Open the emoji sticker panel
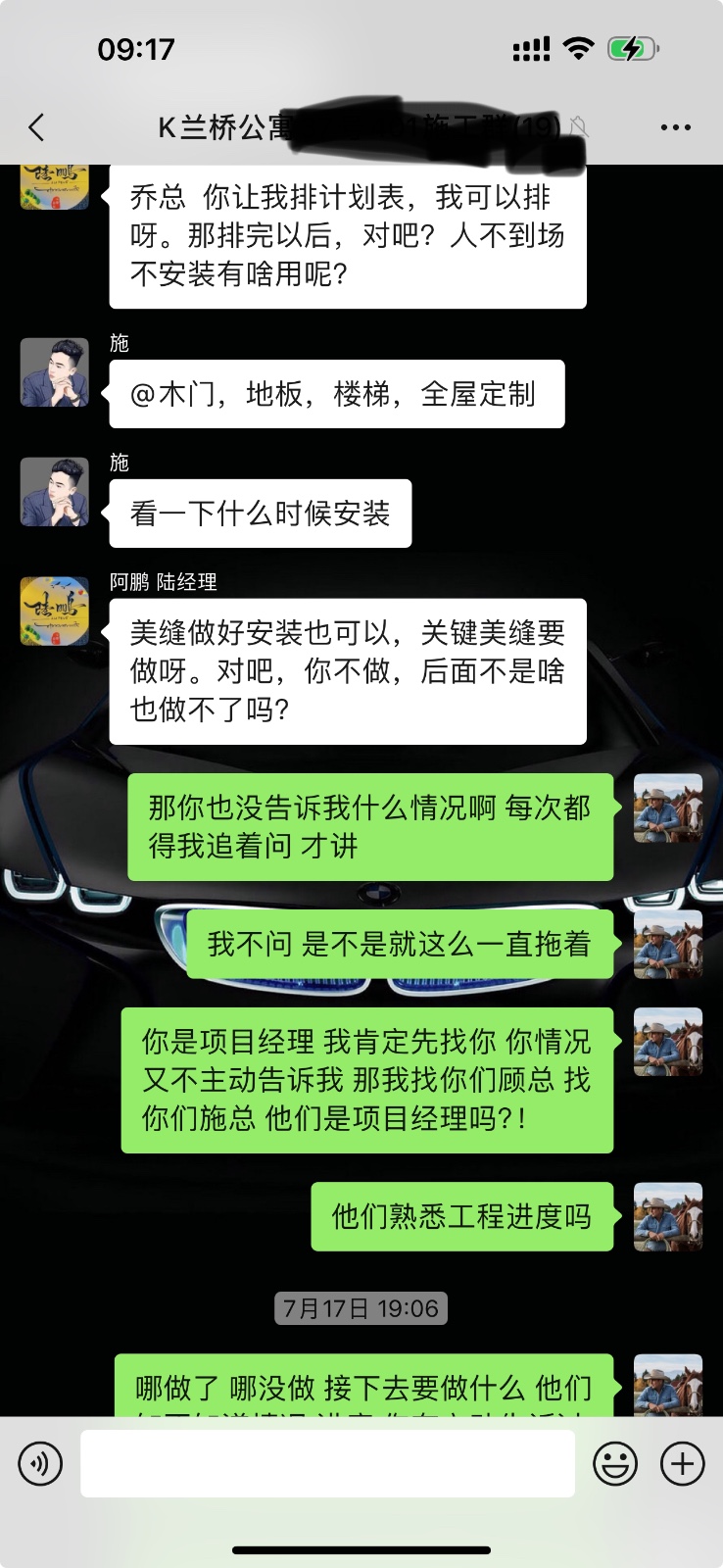This screenshot has height=1568, width=723. (615, 1464)
